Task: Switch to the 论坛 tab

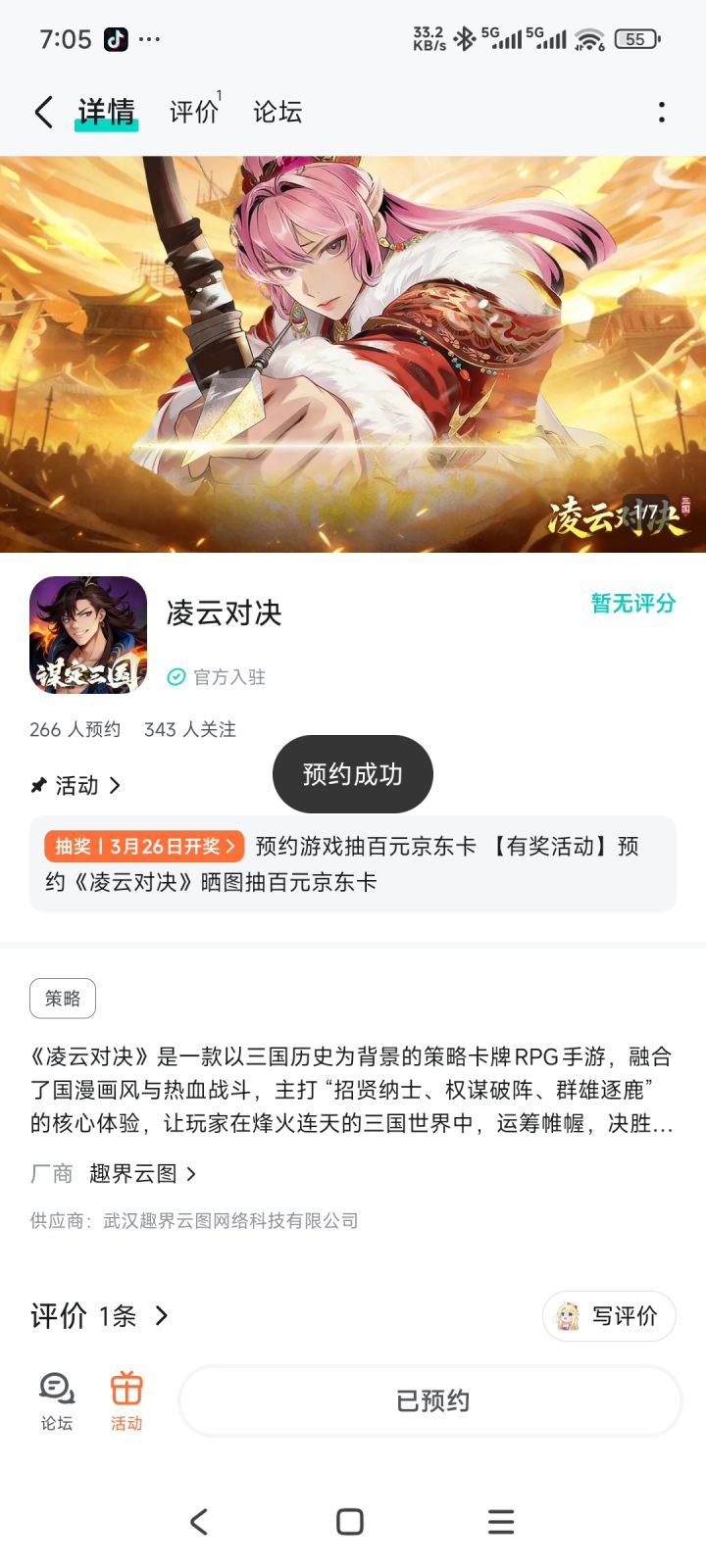Action: click(277, 113)
